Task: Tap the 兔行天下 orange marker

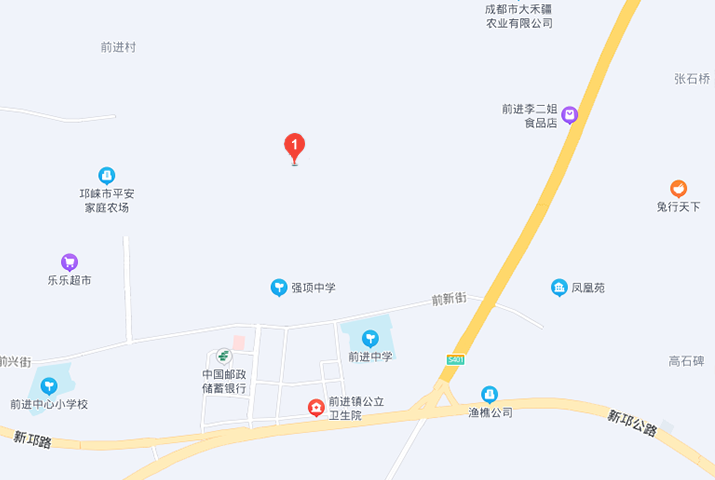Action: (x=678, y=188)
